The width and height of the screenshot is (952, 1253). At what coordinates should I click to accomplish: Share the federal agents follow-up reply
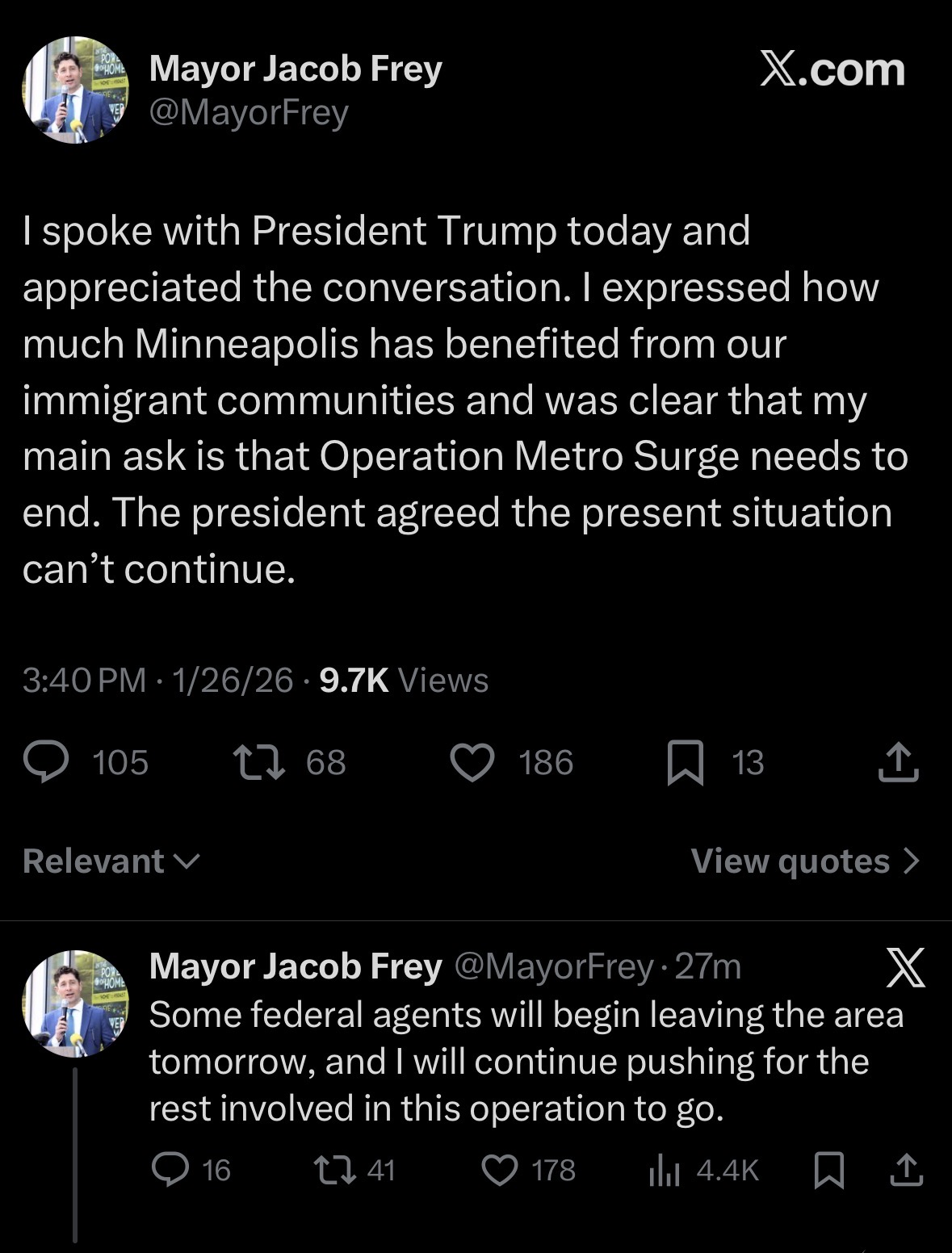905,1170
